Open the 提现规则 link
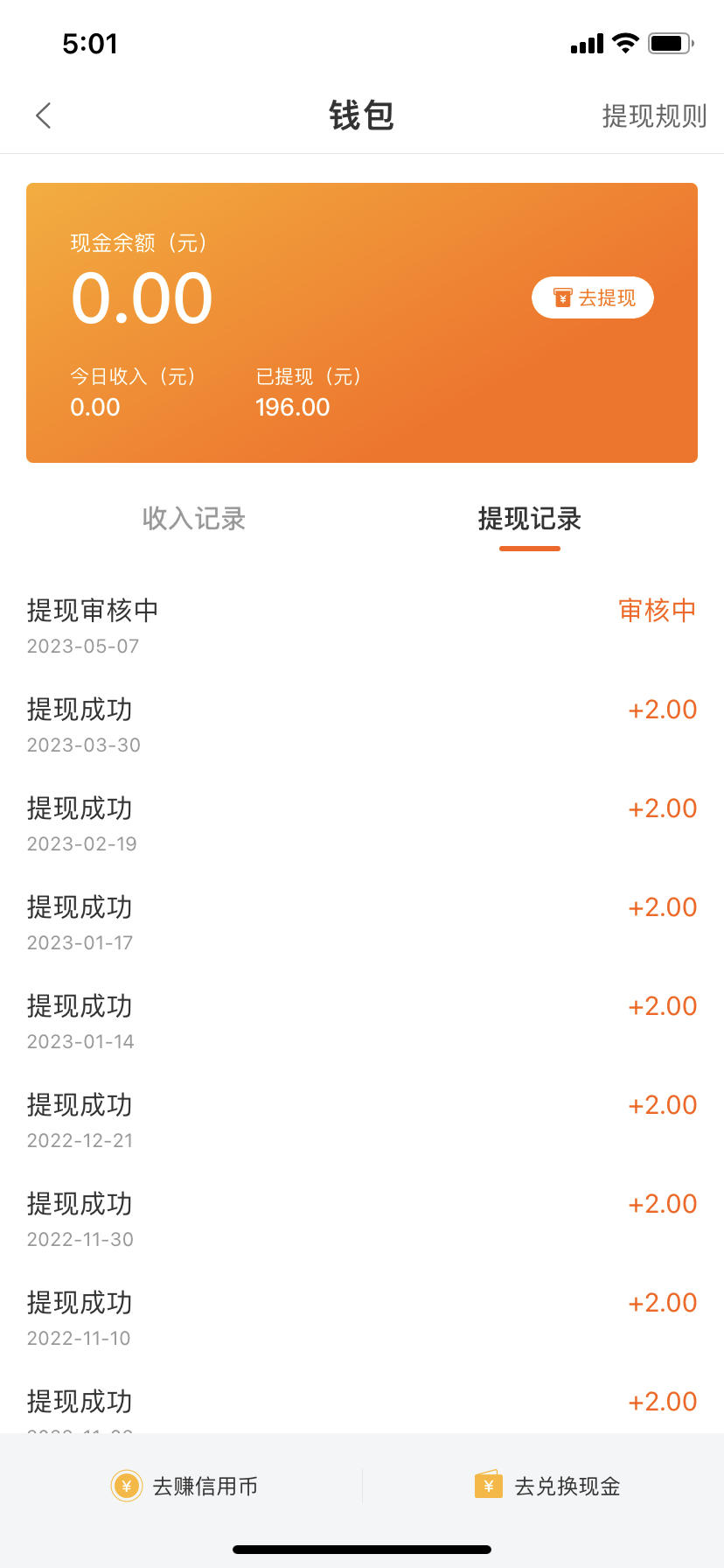This screenshot has height=1568, width=724. [x=654, y=115]
